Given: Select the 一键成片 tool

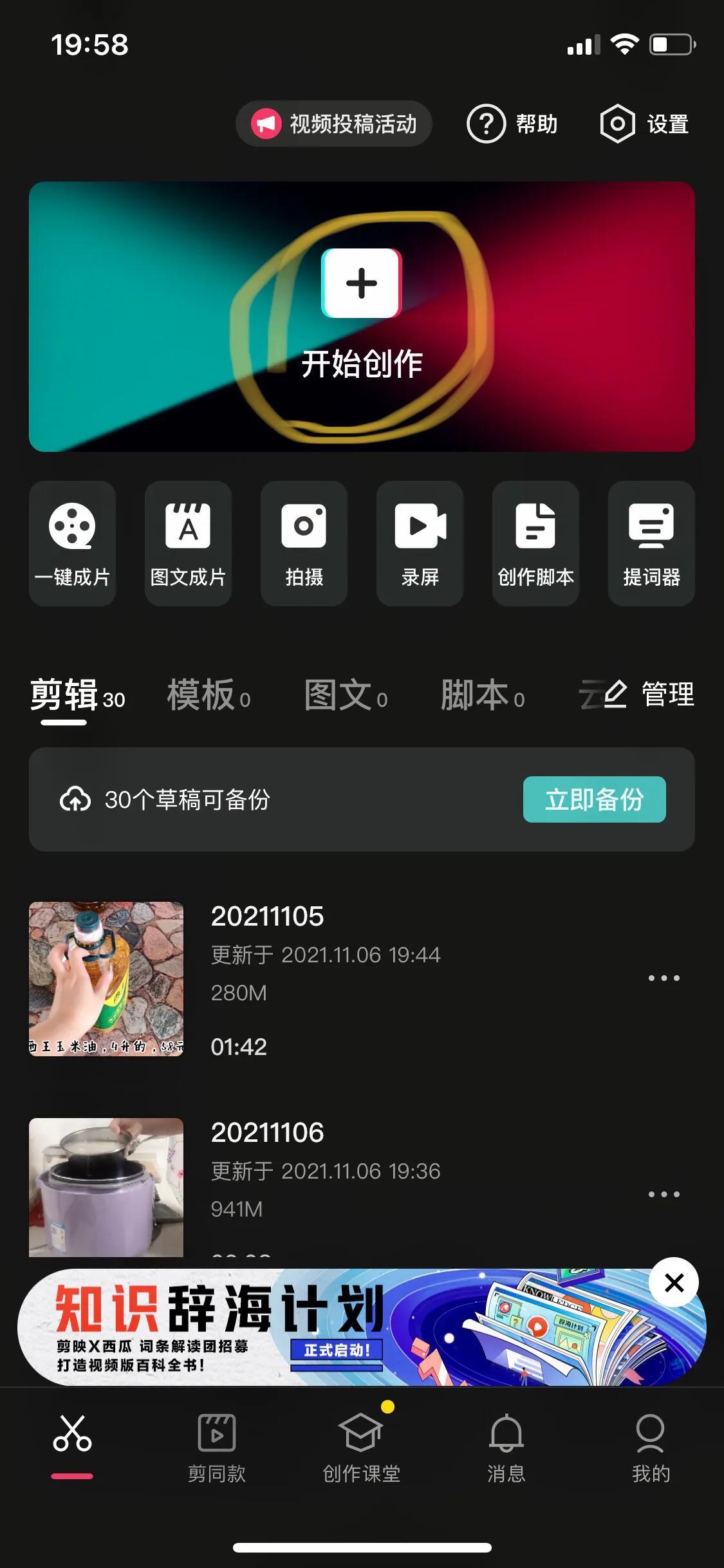Looking at the screenshot, I should 72,543.
